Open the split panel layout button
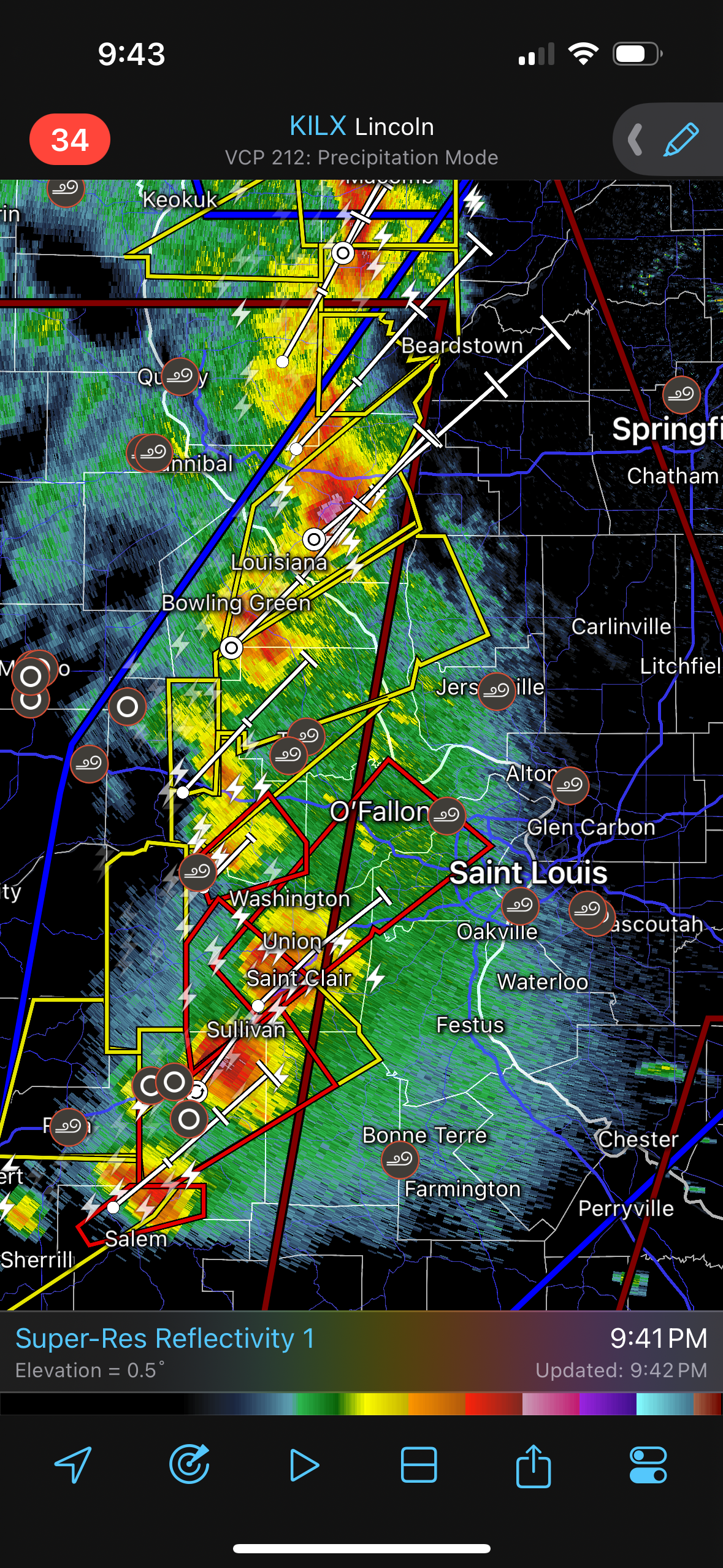The image size is (723, 1568). (x=419, y=1465)
